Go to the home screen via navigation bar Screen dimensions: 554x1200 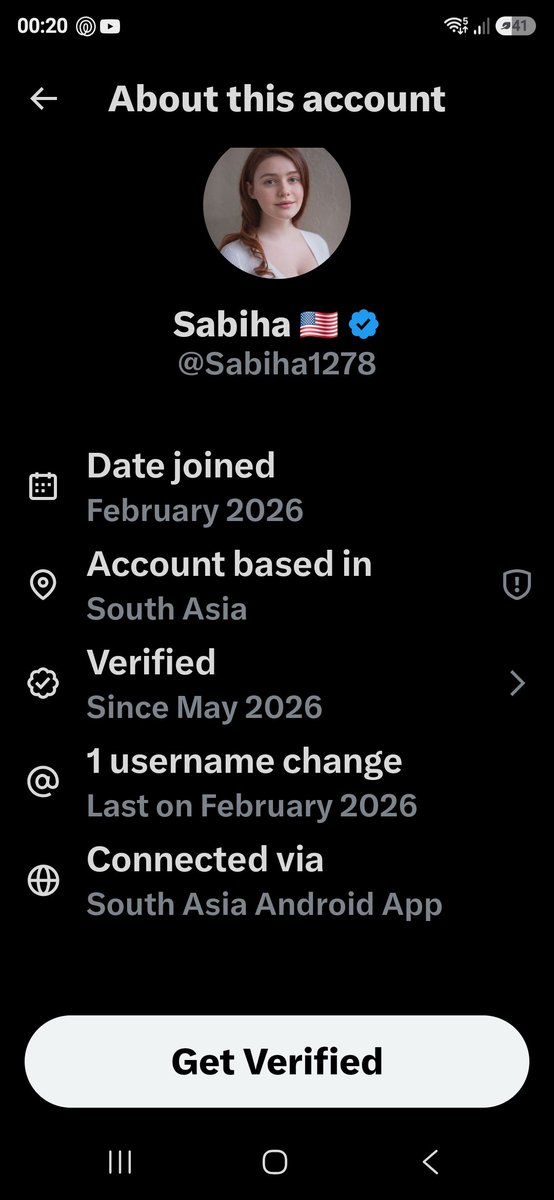(275, 1161)
